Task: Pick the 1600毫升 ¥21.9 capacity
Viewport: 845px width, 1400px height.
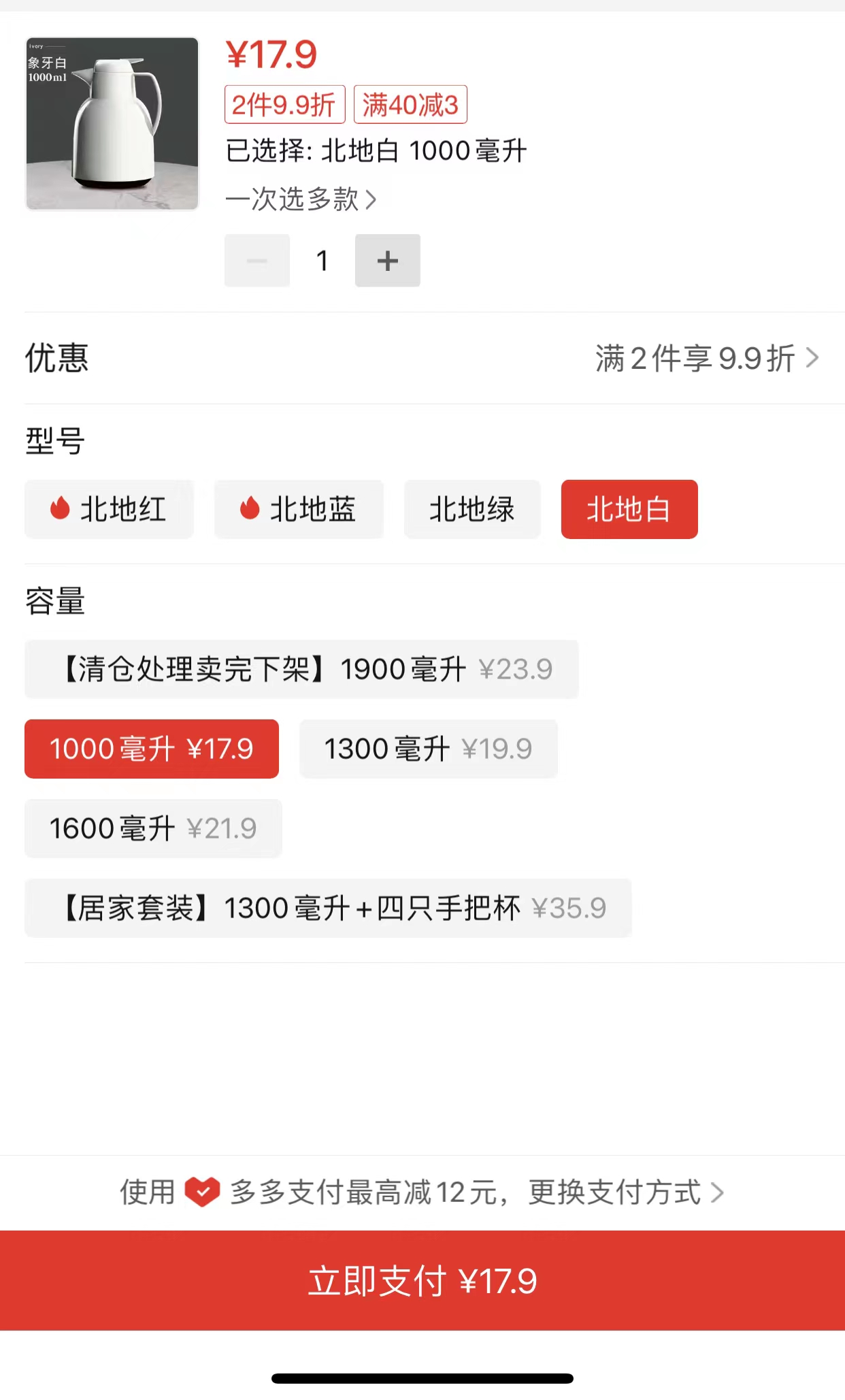Action: pos(153,828)
